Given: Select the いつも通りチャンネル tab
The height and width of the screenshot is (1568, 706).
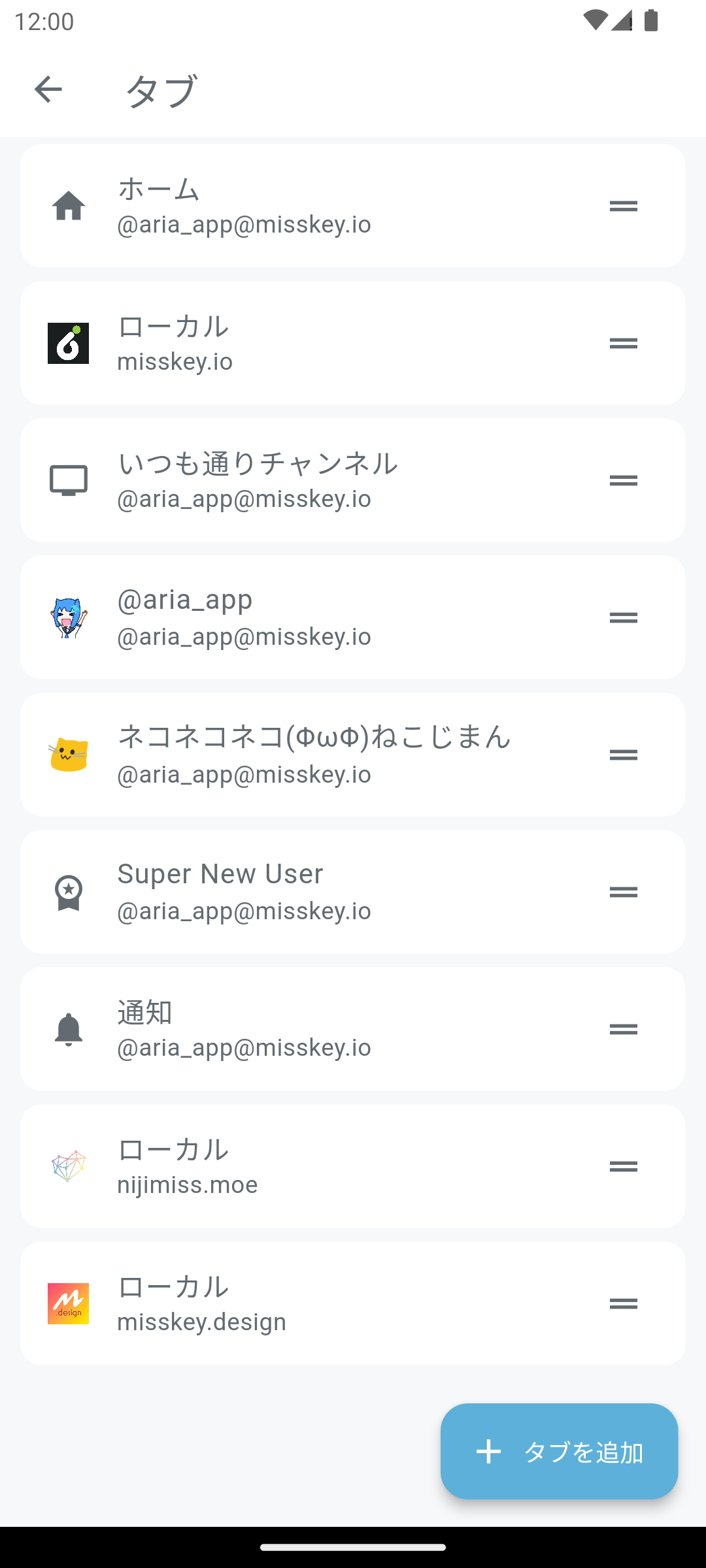Looking at the screenshot, I should tap(314, 480).
